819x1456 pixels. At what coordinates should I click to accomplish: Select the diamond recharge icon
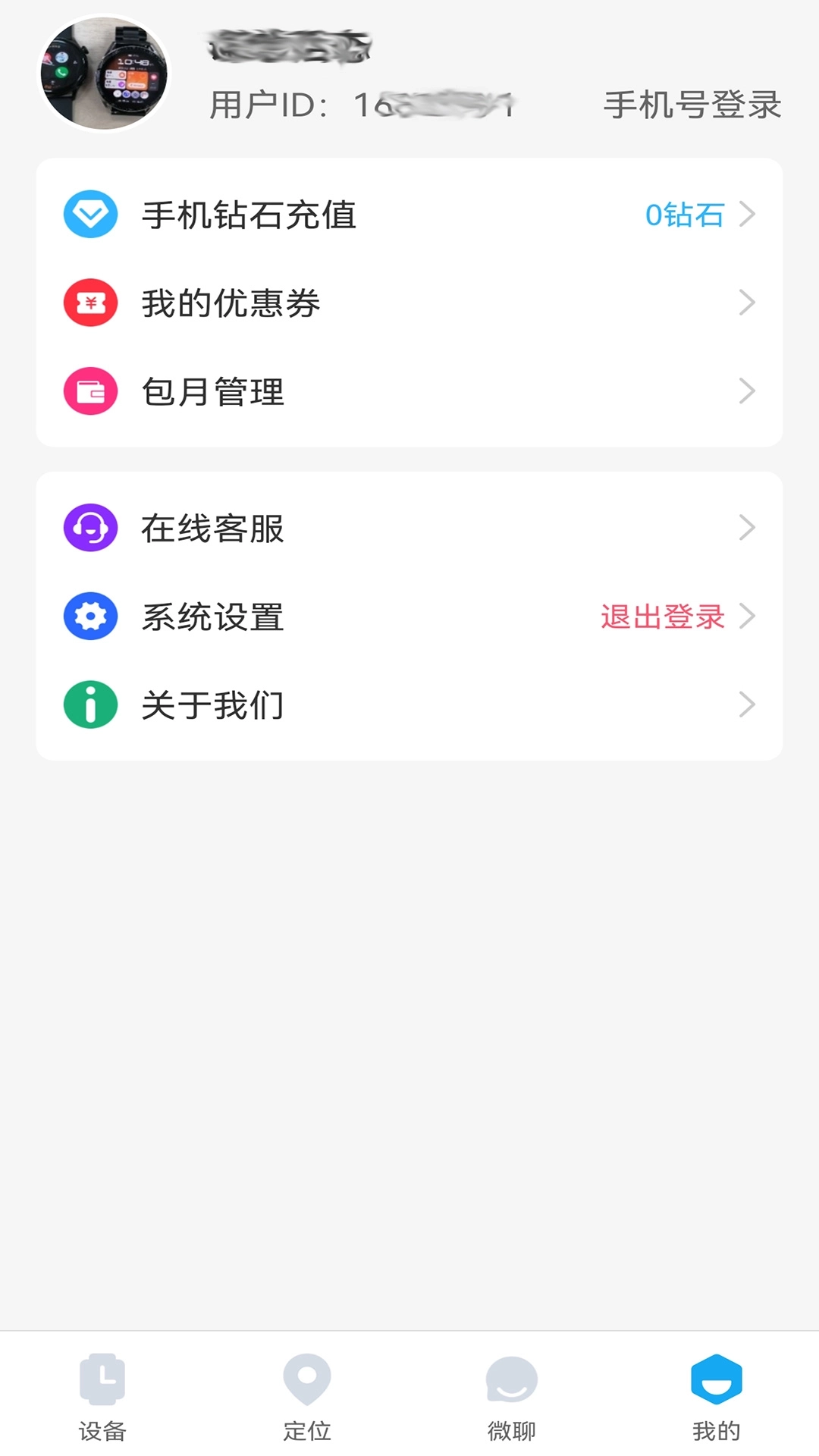click(90, 214)
